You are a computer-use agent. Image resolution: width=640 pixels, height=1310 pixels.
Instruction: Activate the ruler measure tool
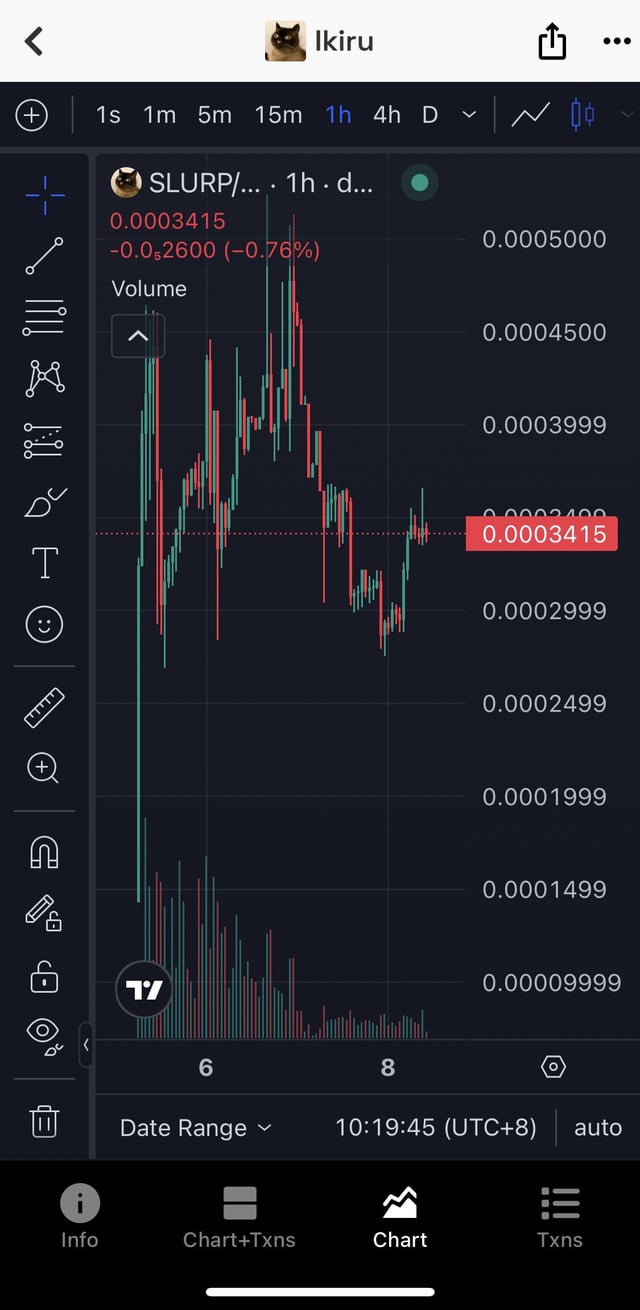(44, 707)
